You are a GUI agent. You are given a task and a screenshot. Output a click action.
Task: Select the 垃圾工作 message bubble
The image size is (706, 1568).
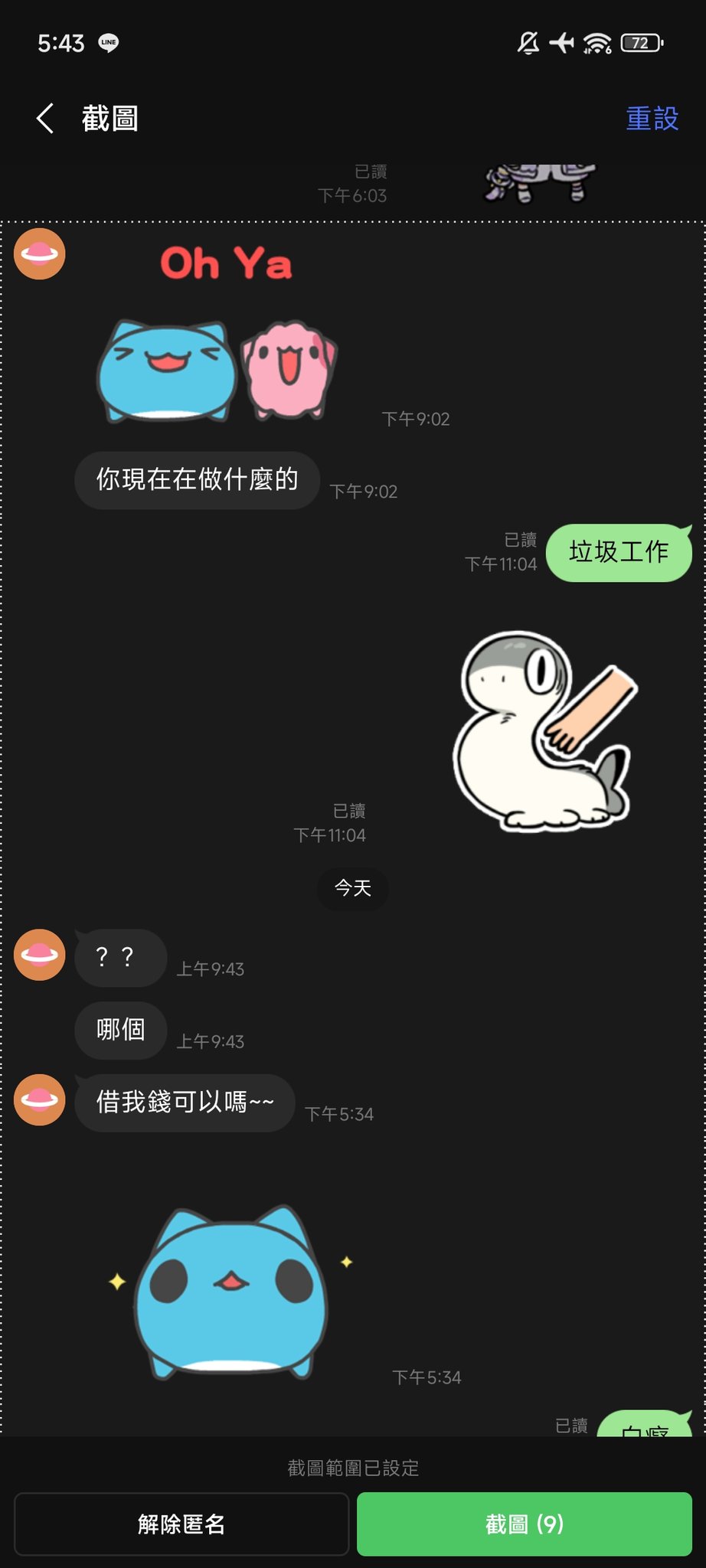click(619, 552)
